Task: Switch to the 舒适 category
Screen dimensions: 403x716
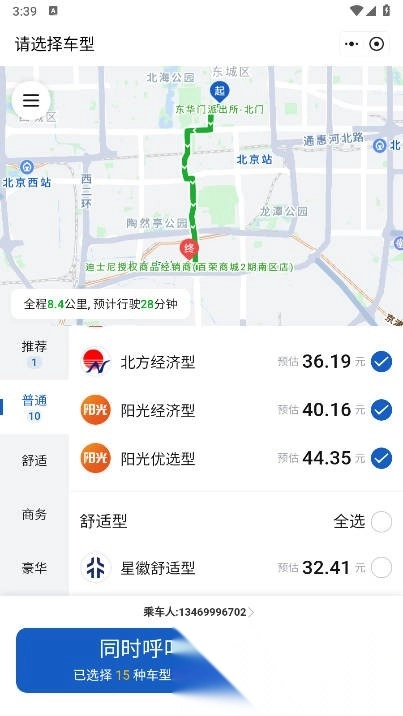Action: (x=34, y=460)
